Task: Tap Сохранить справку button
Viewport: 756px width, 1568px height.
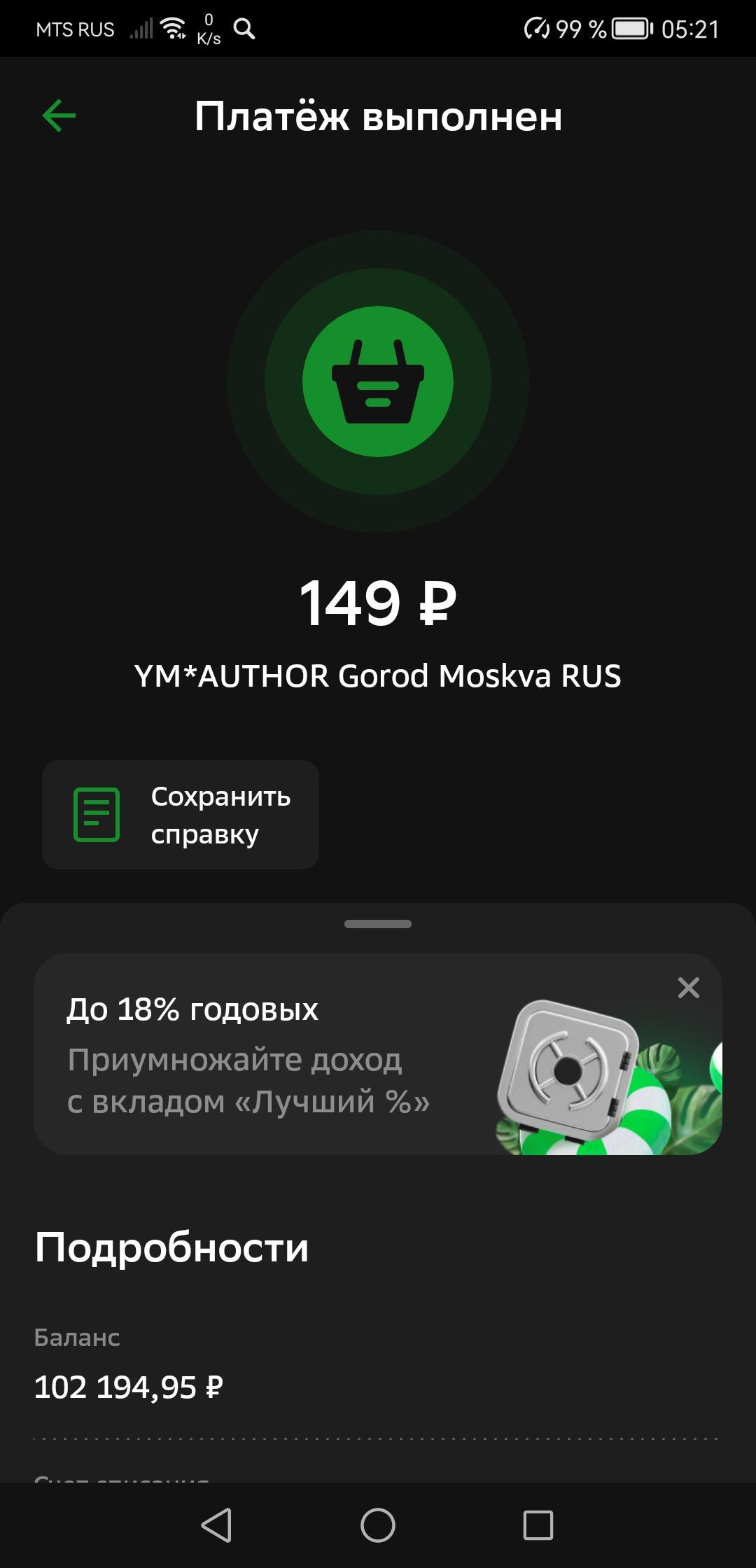Action: click(181, 815)
